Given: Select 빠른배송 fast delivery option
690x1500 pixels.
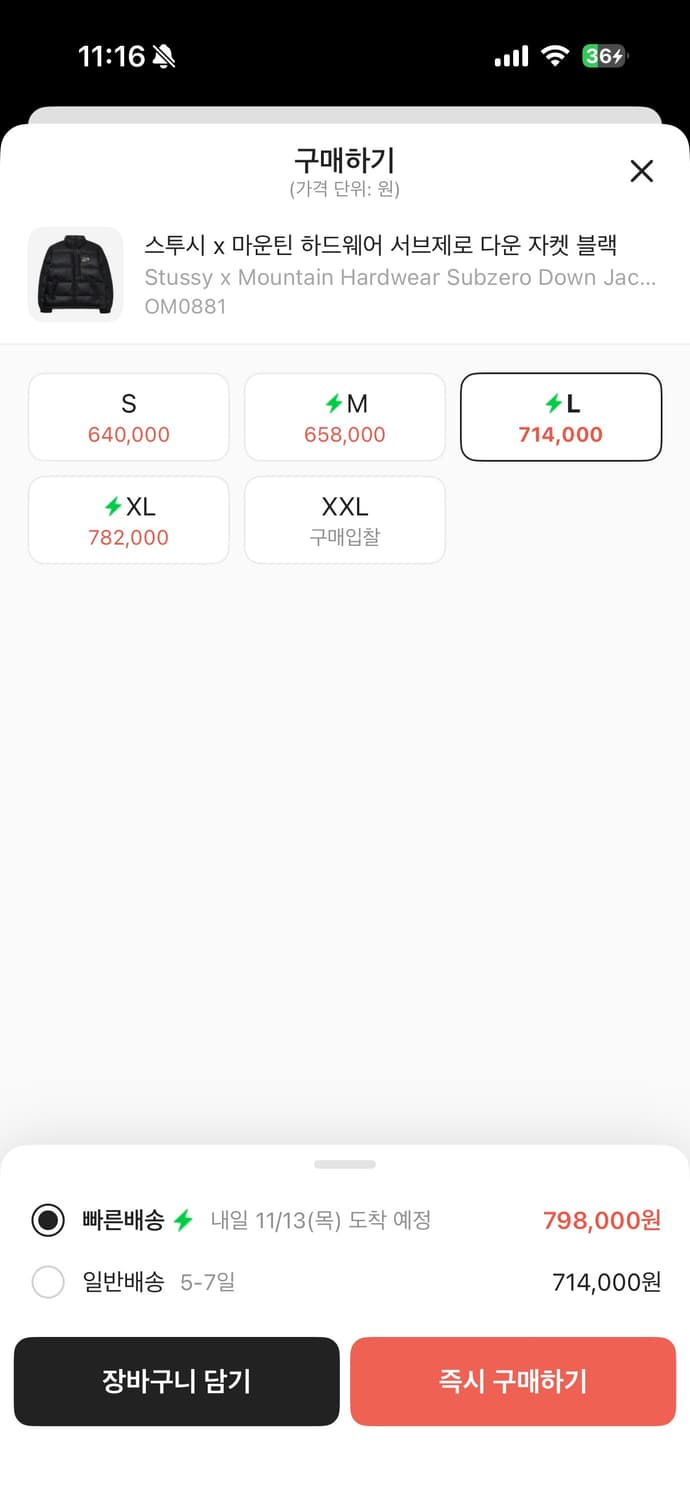Looking at the screenshot, I should pos(48,1220).
